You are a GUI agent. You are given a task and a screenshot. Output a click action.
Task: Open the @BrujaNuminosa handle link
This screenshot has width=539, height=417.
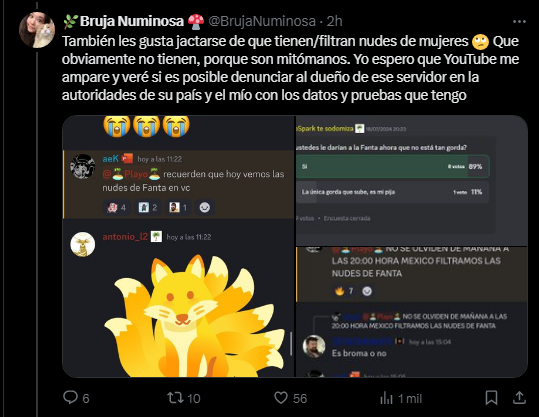262,21
